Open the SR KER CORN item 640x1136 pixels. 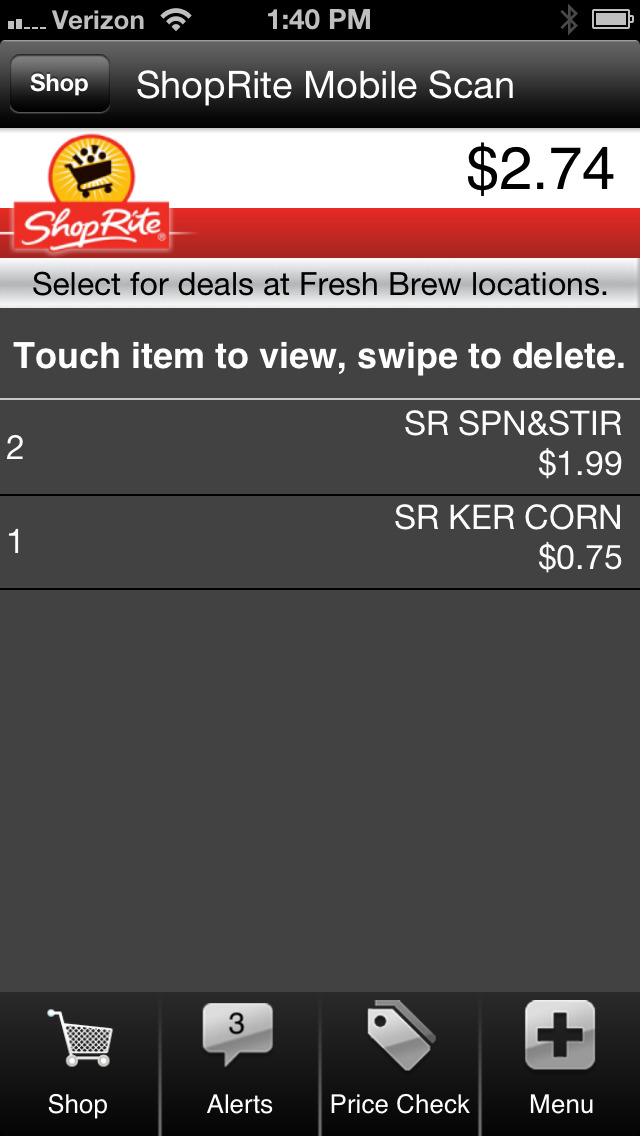click(320, 542)
